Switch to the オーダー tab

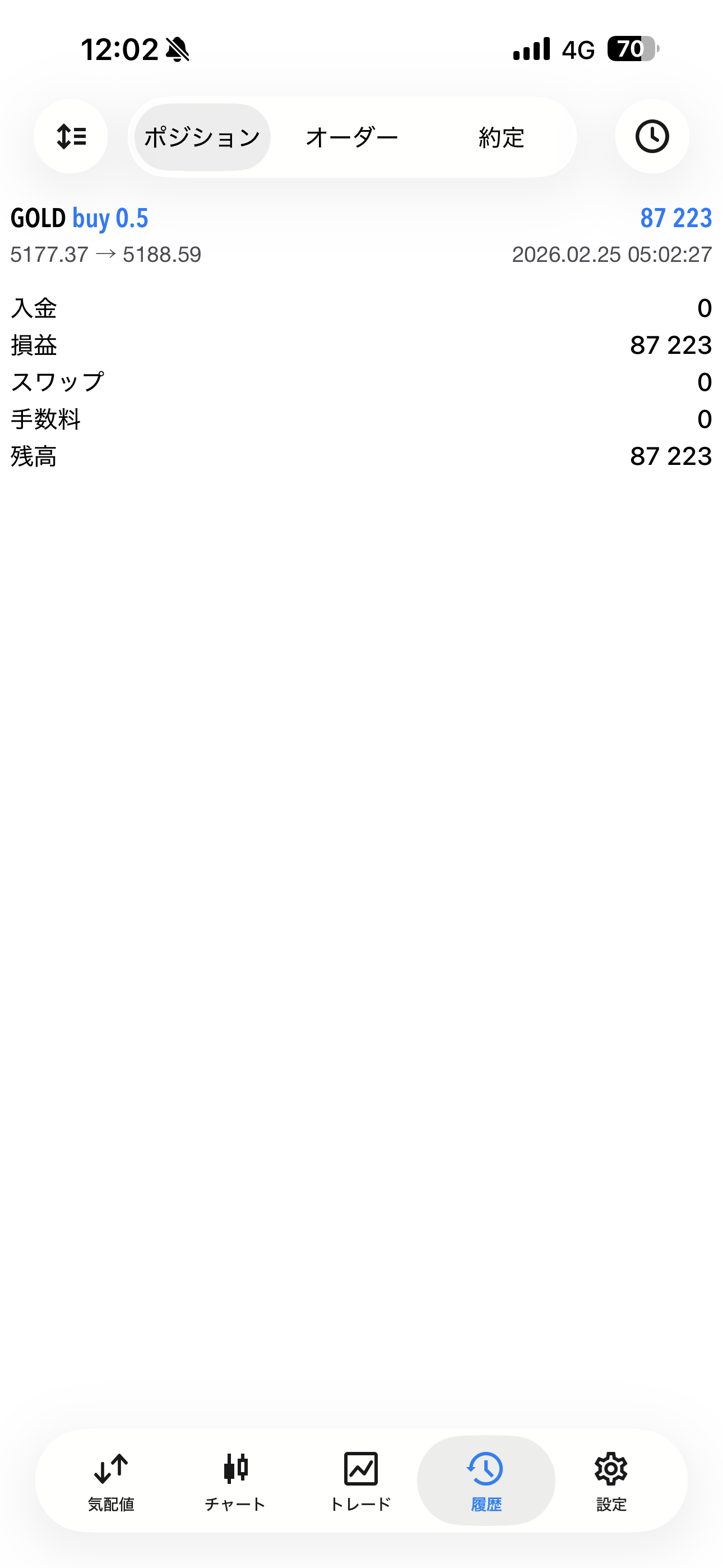tap(352, 137)
